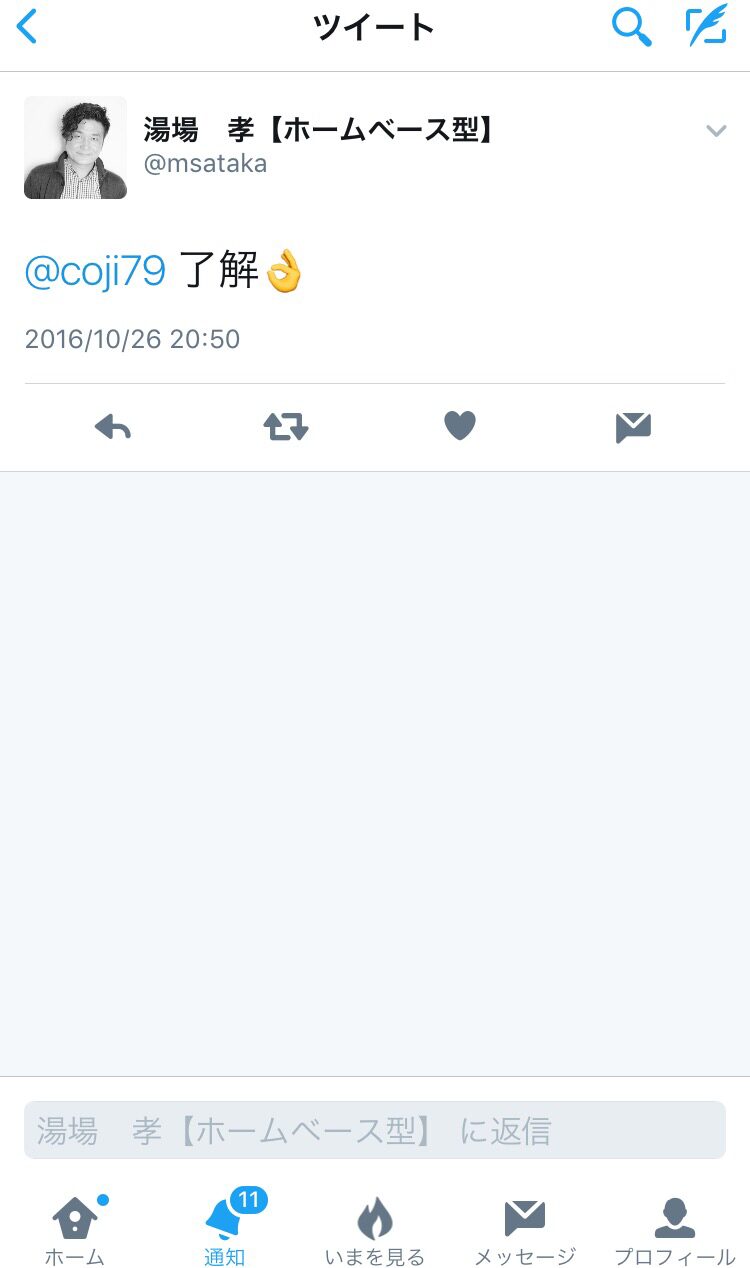Go back using the top-left arrow
The width and height of the screenshot is (750, 1268).
point(28,27)
